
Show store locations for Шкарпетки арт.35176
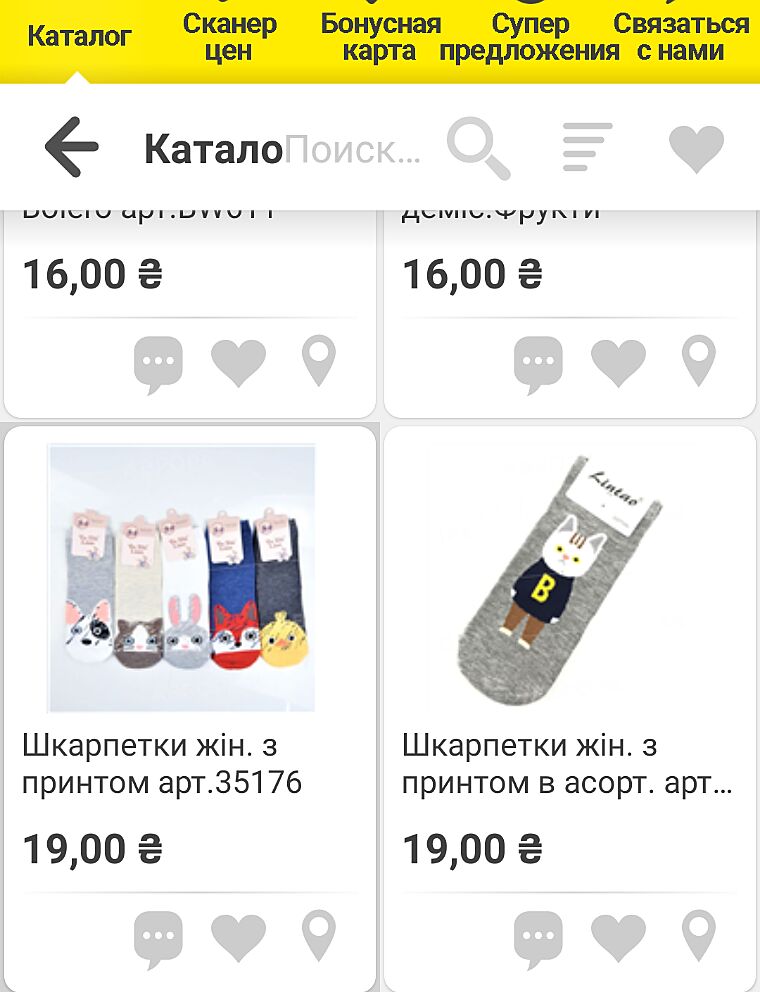319,937
